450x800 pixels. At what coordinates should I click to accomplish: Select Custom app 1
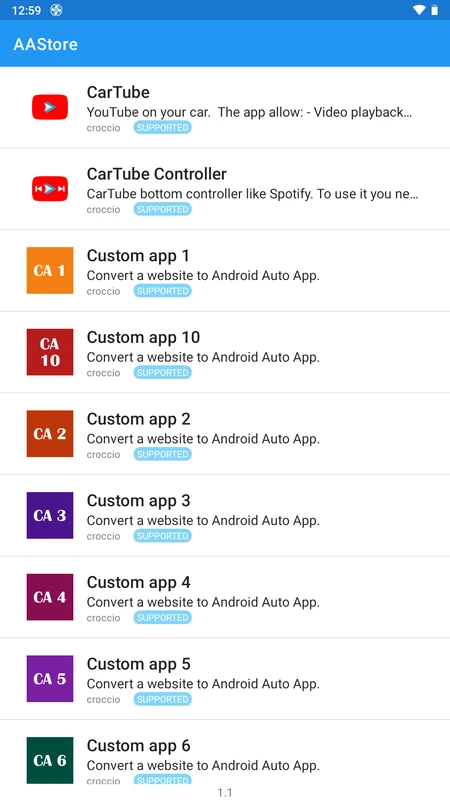[x=225, y=270]
